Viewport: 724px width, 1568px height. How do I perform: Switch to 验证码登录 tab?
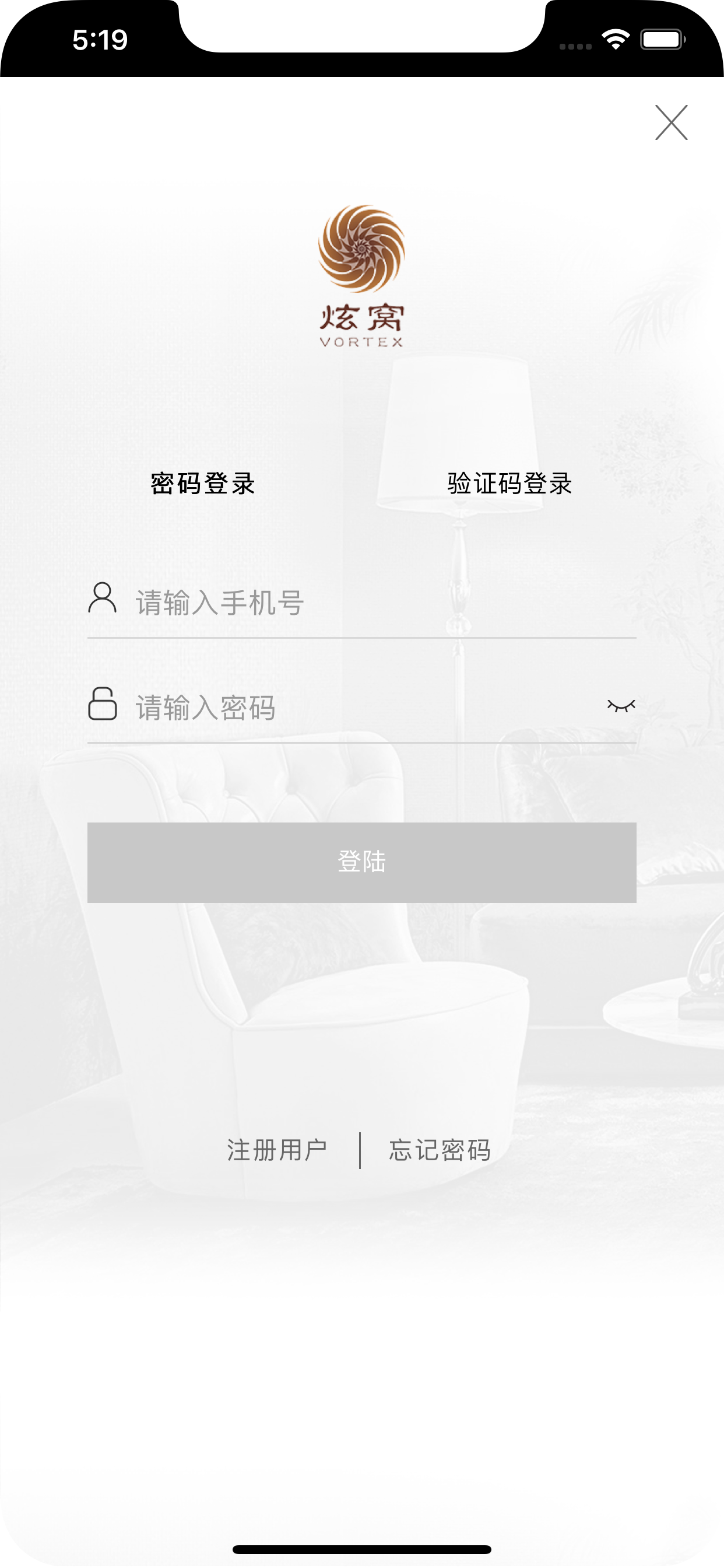click(x=509, y=484)
